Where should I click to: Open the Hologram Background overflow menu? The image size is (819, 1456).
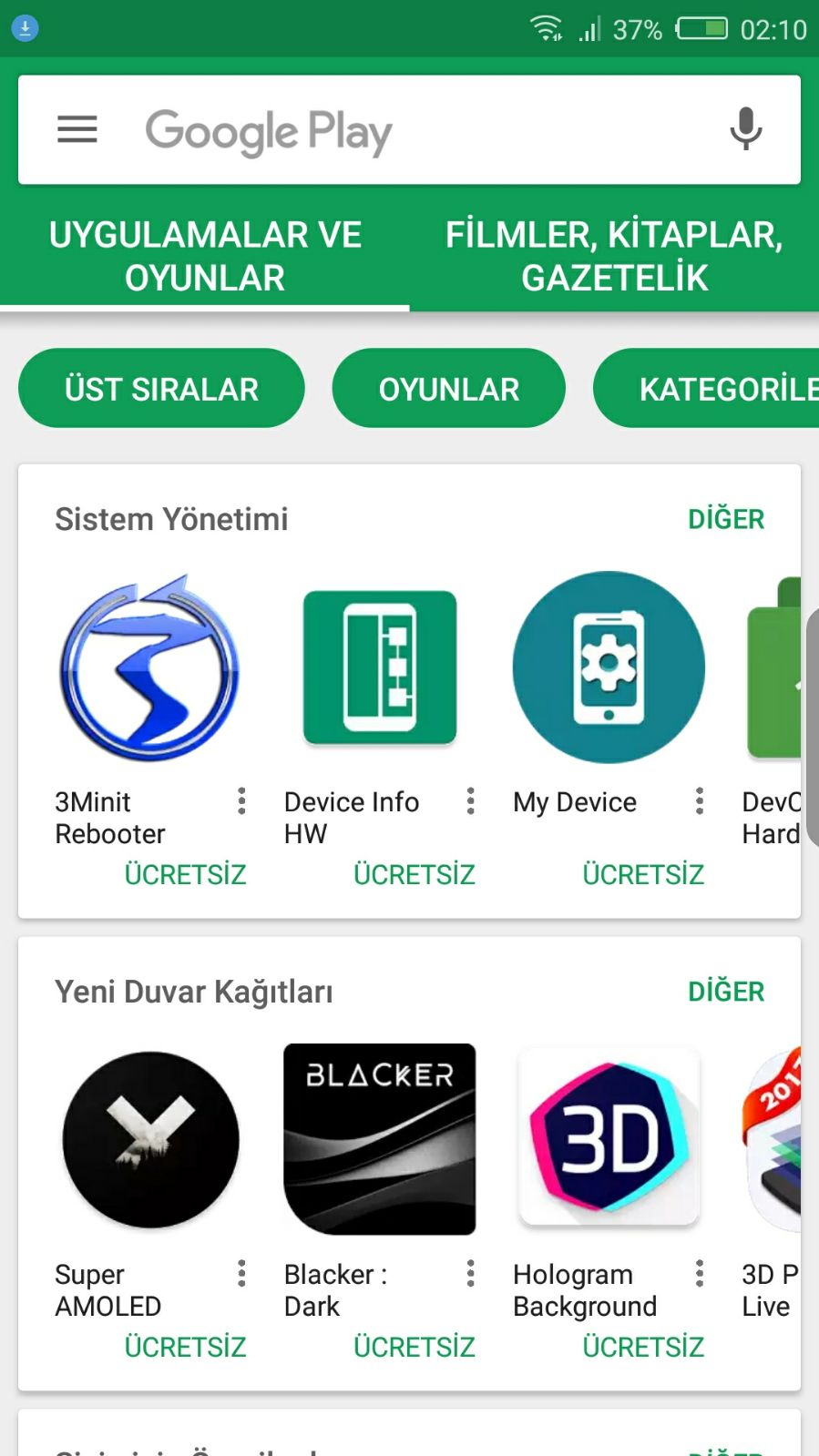pyautogui.click(x=699, y=1274)
